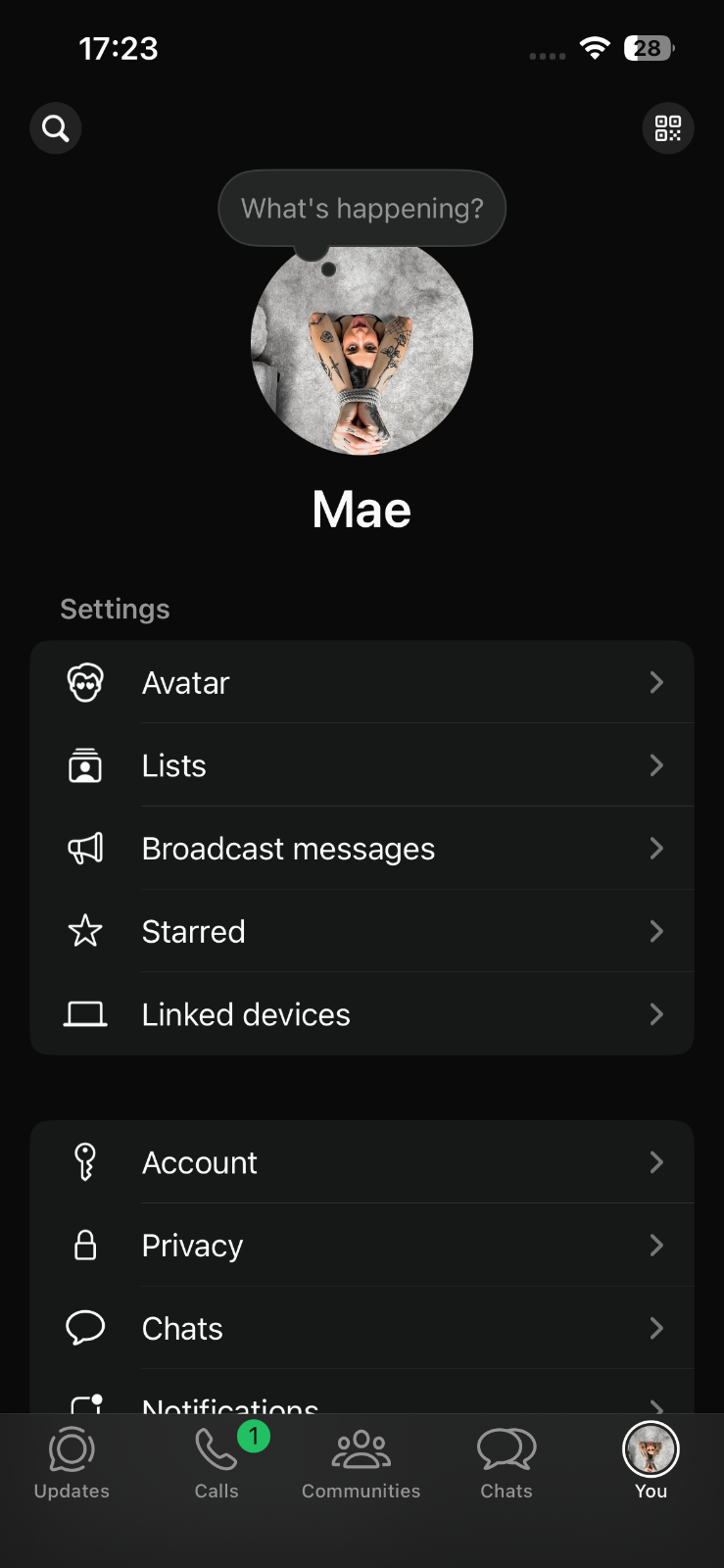Image resolution: width=724 pixels, height=1568 pixels.
Task: Open Broadcast messages
Action: (x=362, y=849)
